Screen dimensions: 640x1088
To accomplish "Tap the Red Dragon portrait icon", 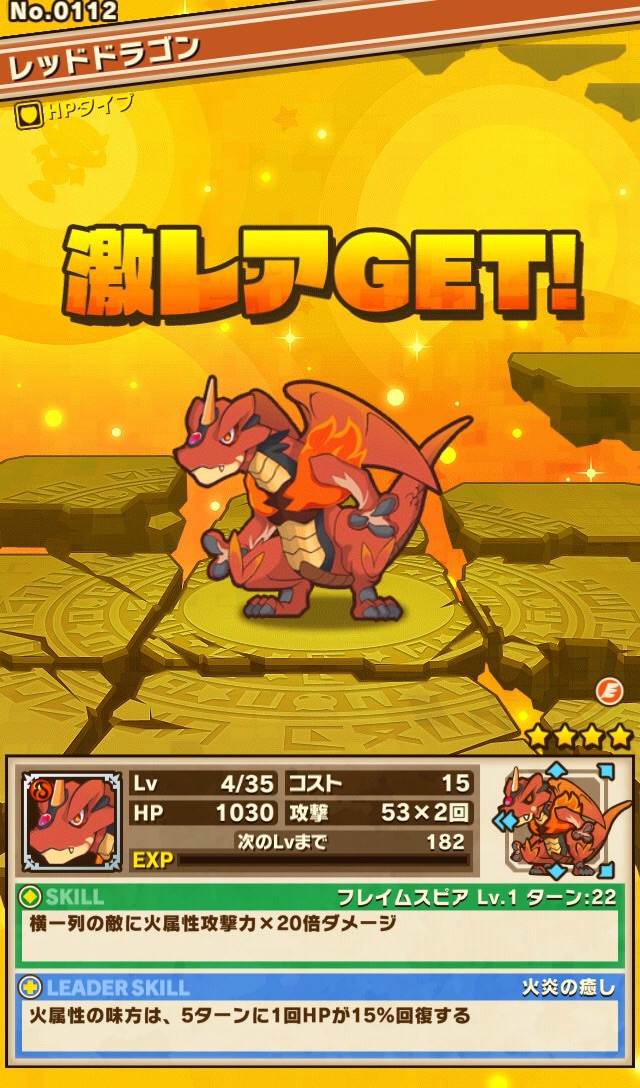I will (x=64, y=821).
